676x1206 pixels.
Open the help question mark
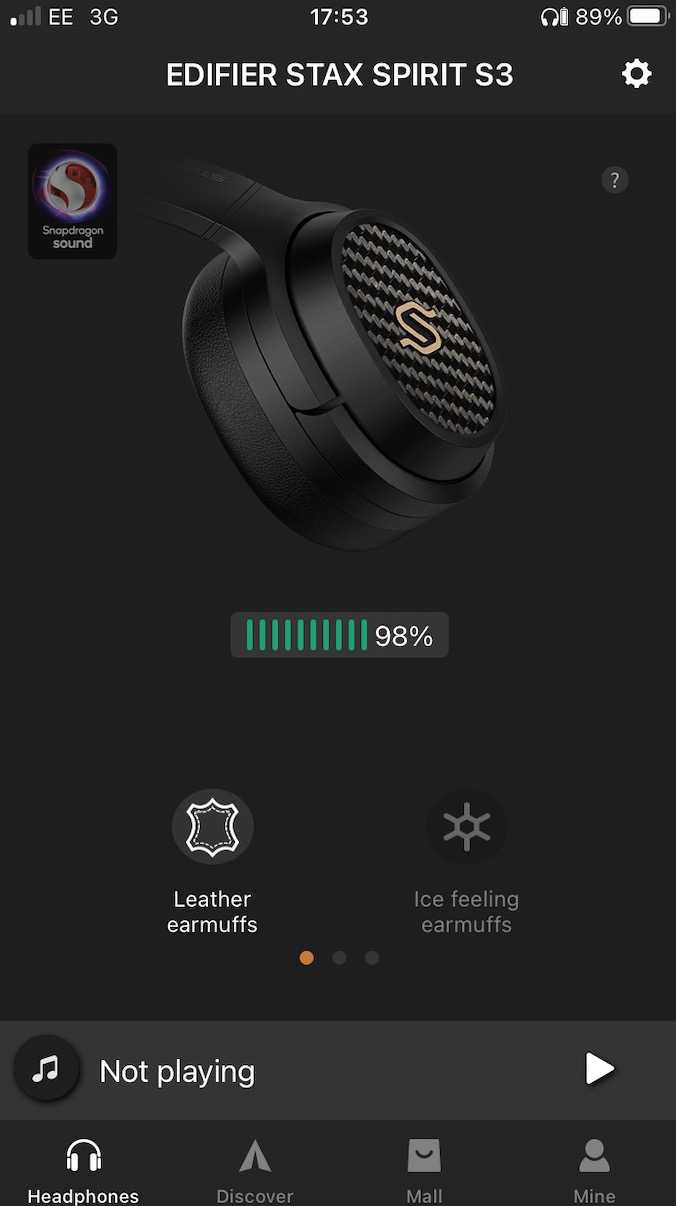615,180
